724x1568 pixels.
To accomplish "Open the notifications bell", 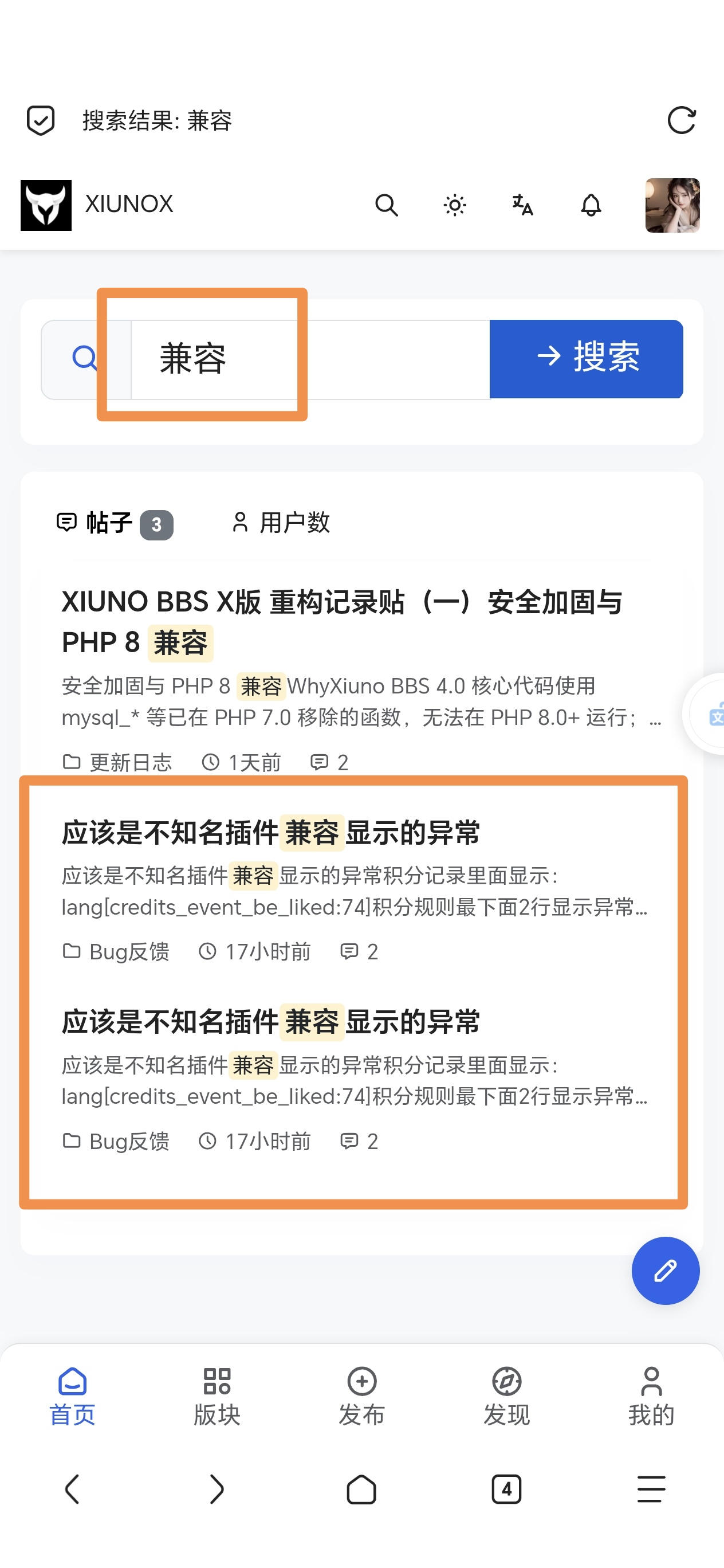I will [x=591, y=205].
